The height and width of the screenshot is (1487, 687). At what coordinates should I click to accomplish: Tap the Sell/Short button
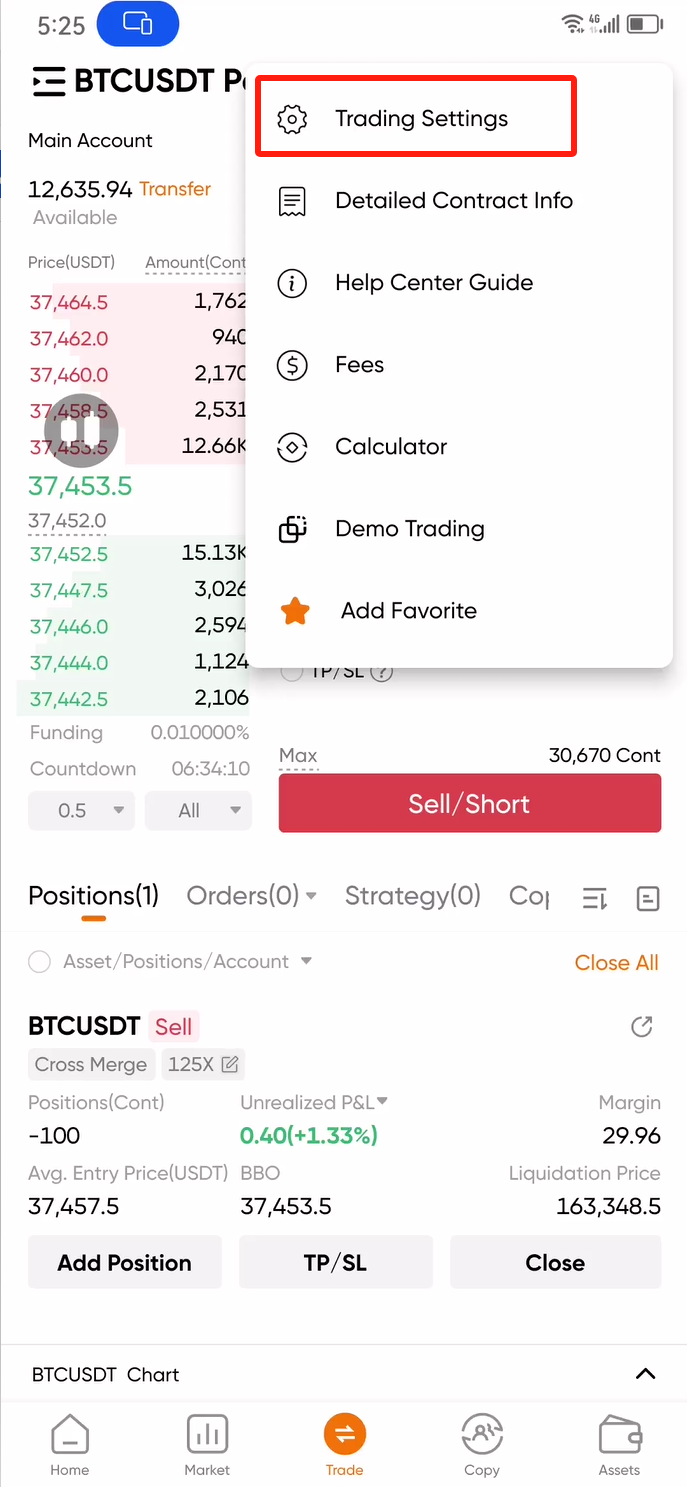point(470,803)
